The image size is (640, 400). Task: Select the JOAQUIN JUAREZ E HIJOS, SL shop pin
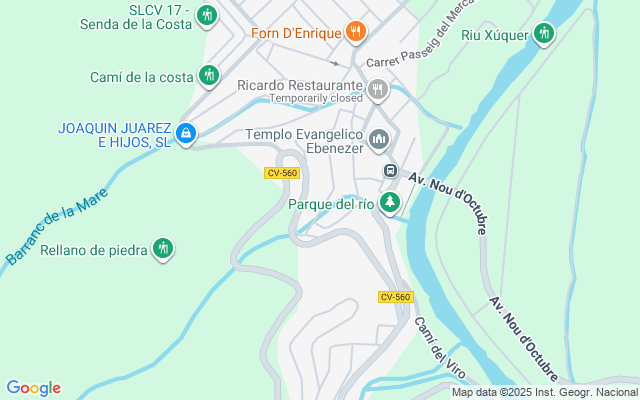point(185,133)
